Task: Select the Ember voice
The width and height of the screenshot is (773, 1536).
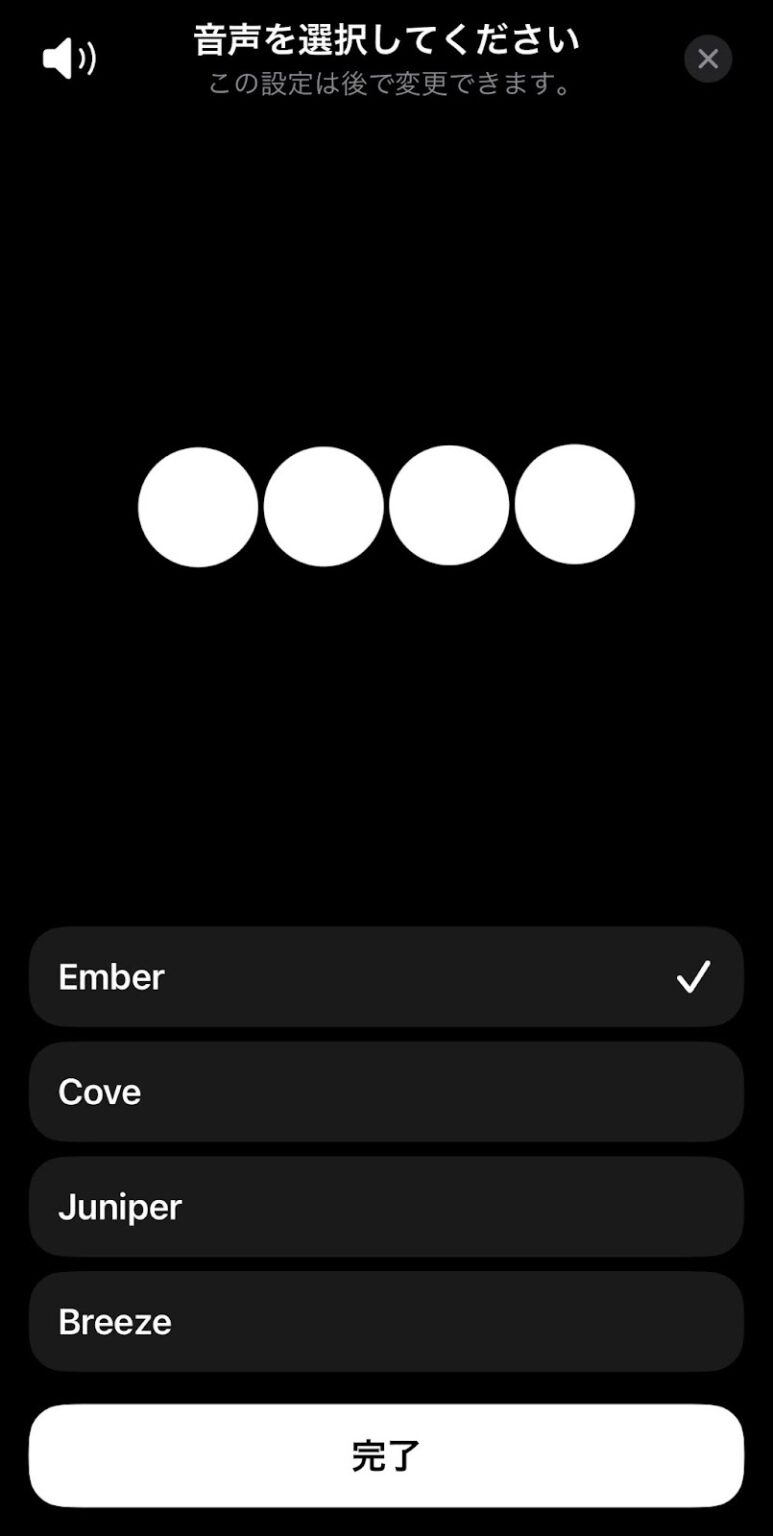Action: point(386,977)
